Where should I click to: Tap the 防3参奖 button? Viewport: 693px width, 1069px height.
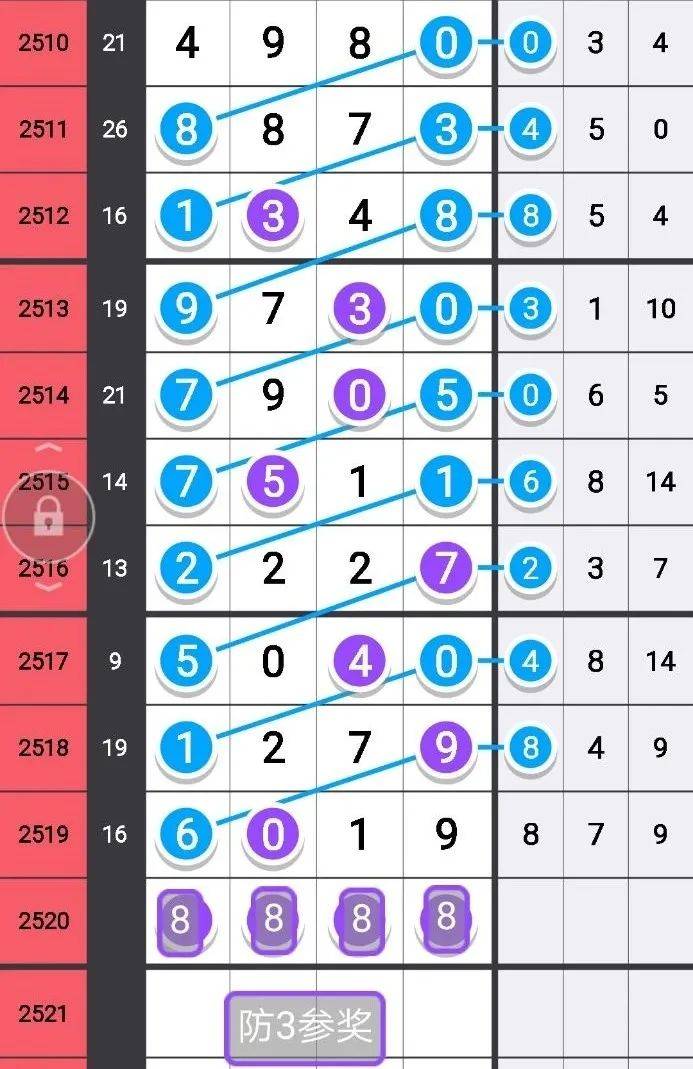(x=304, y=1027)
